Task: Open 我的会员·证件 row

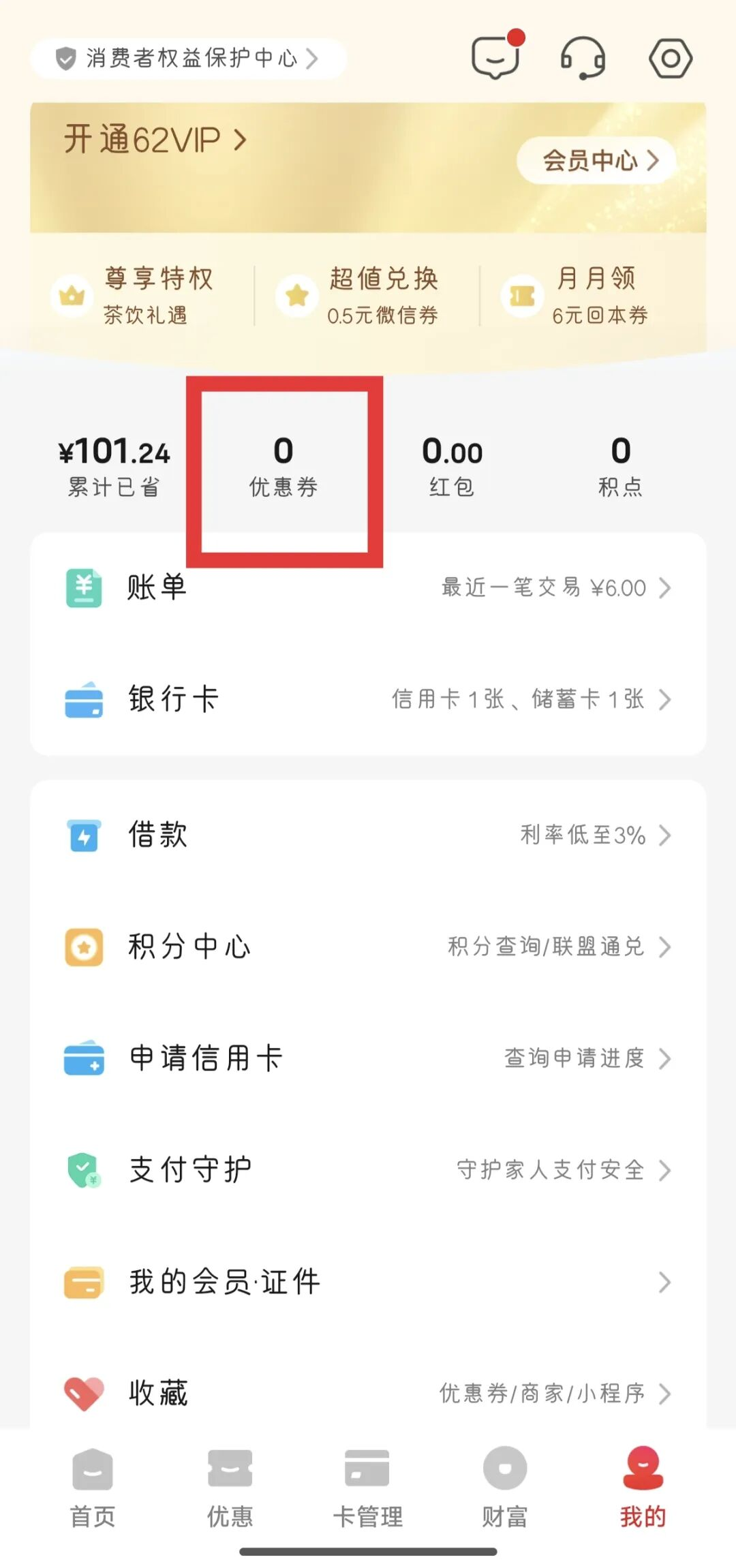Action: tap(368, 1282)
